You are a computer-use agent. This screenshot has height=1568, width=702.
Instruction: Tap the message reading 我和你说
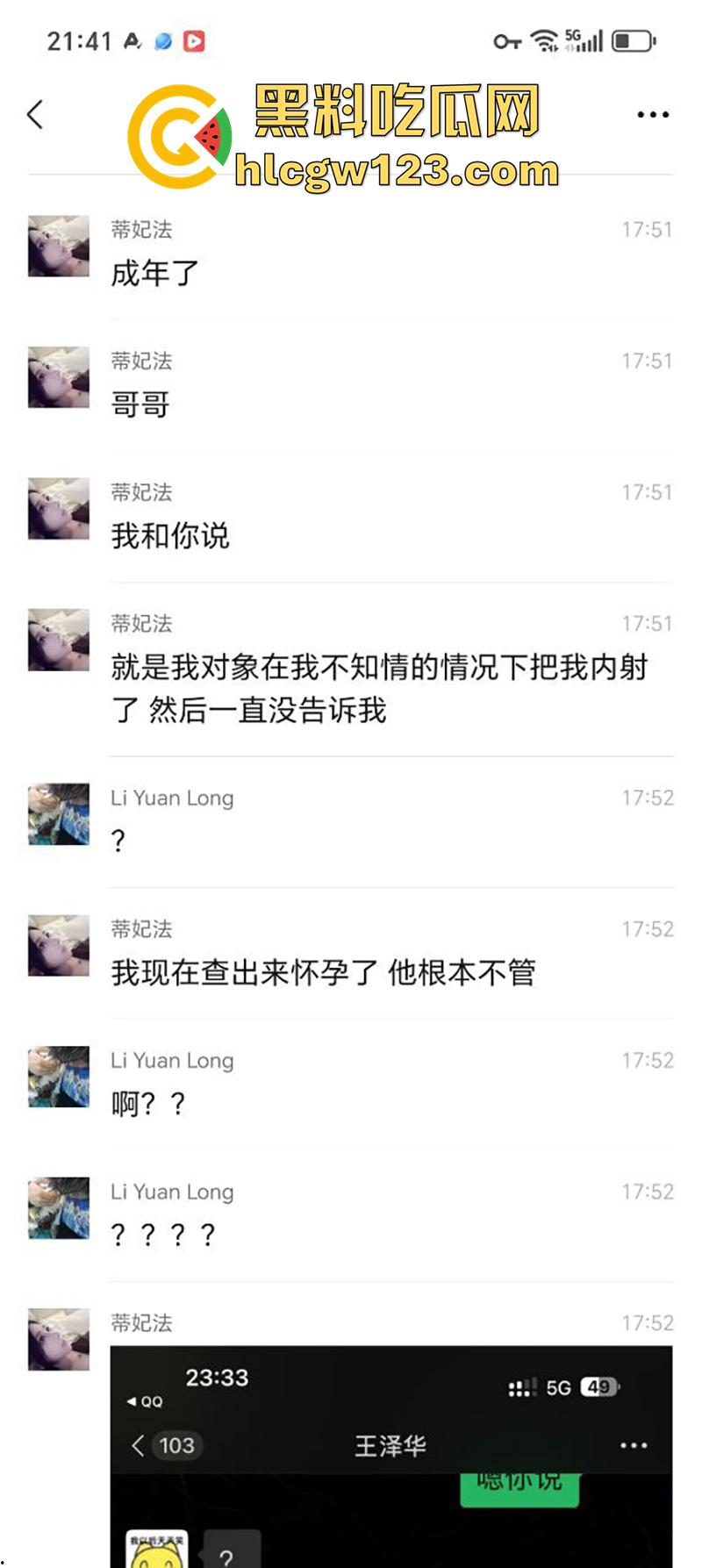coord(168,536)
